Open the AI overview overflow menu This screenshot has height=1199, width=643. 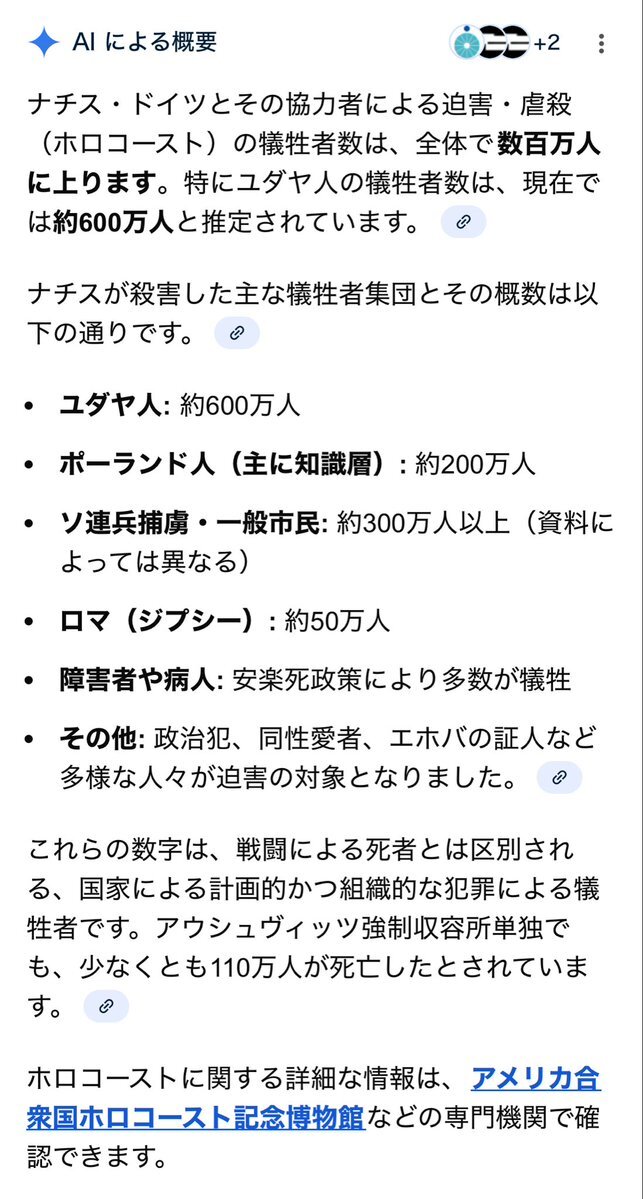[600, 44]
